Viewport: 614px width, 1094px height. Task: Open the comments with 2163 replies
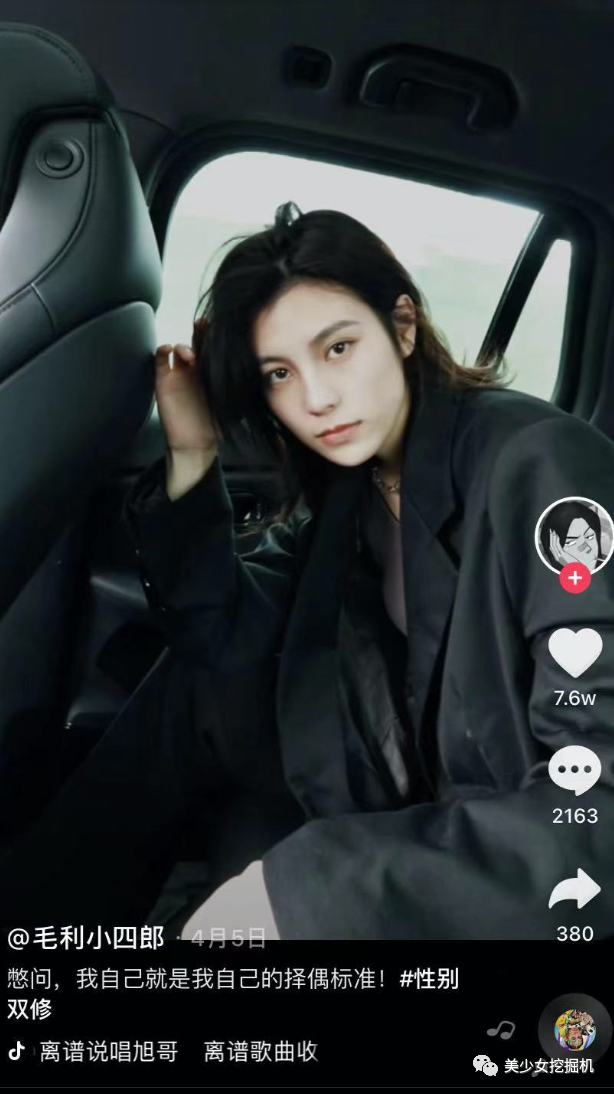coord(575,772)
